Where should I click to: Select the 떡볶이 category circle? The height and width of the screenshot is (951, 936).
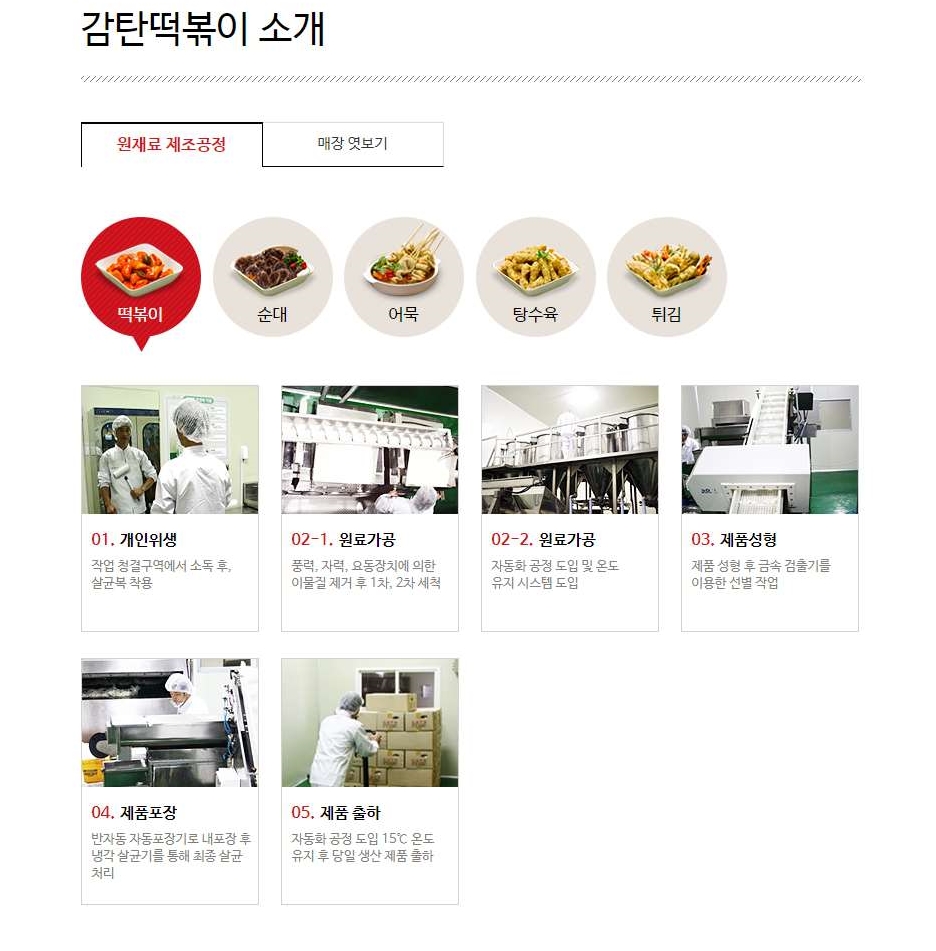[x=141, y=278]
